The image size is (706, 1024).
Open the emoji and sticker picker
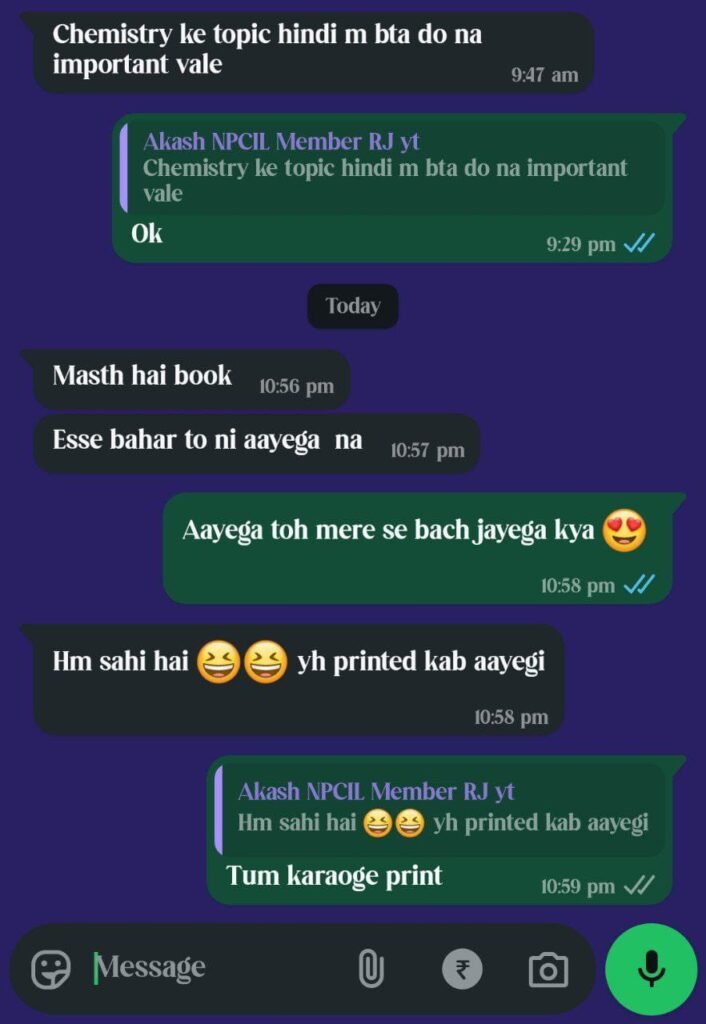[x=51, y=969]
